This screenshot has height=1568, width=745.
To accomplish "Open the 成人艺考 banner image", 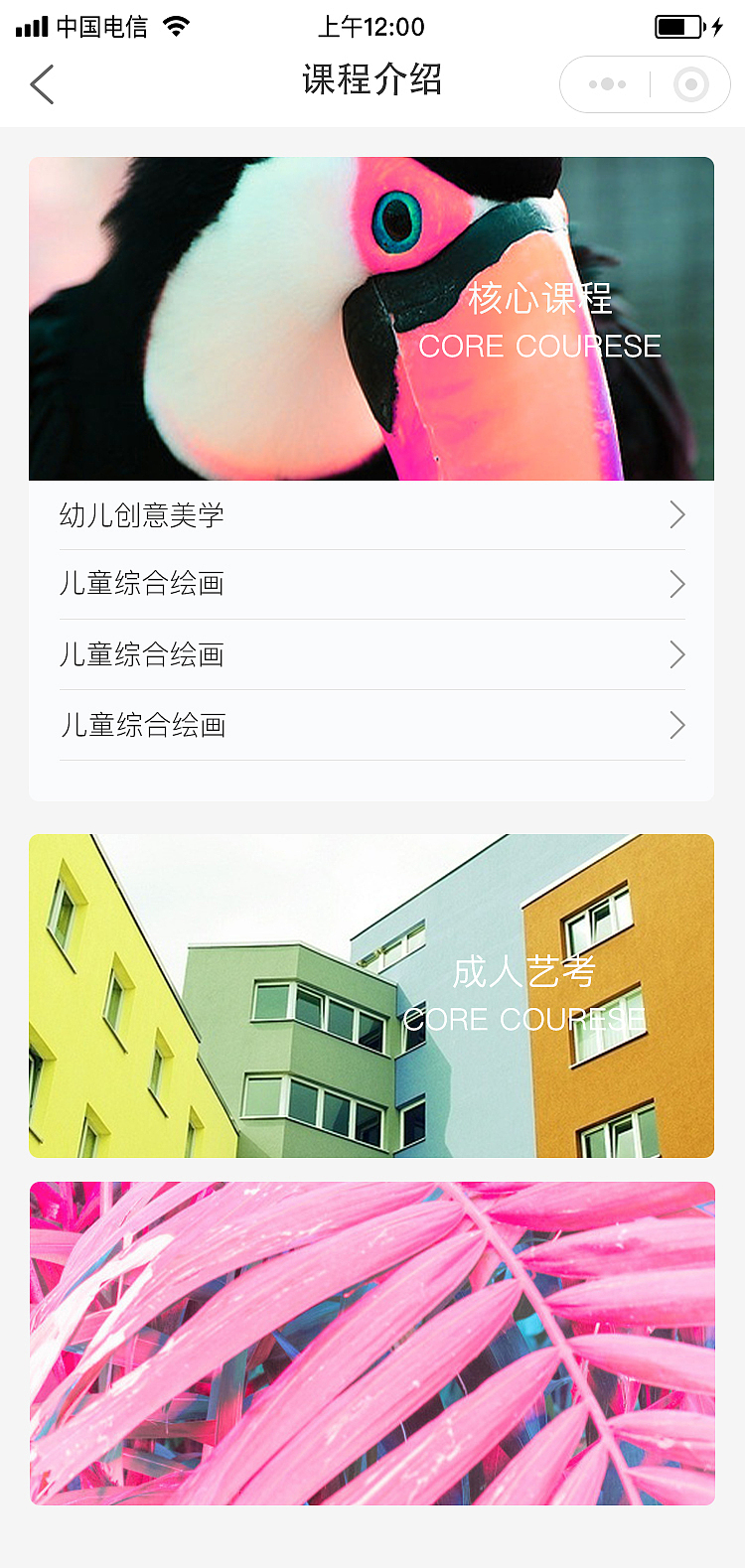I will [372, 993].
